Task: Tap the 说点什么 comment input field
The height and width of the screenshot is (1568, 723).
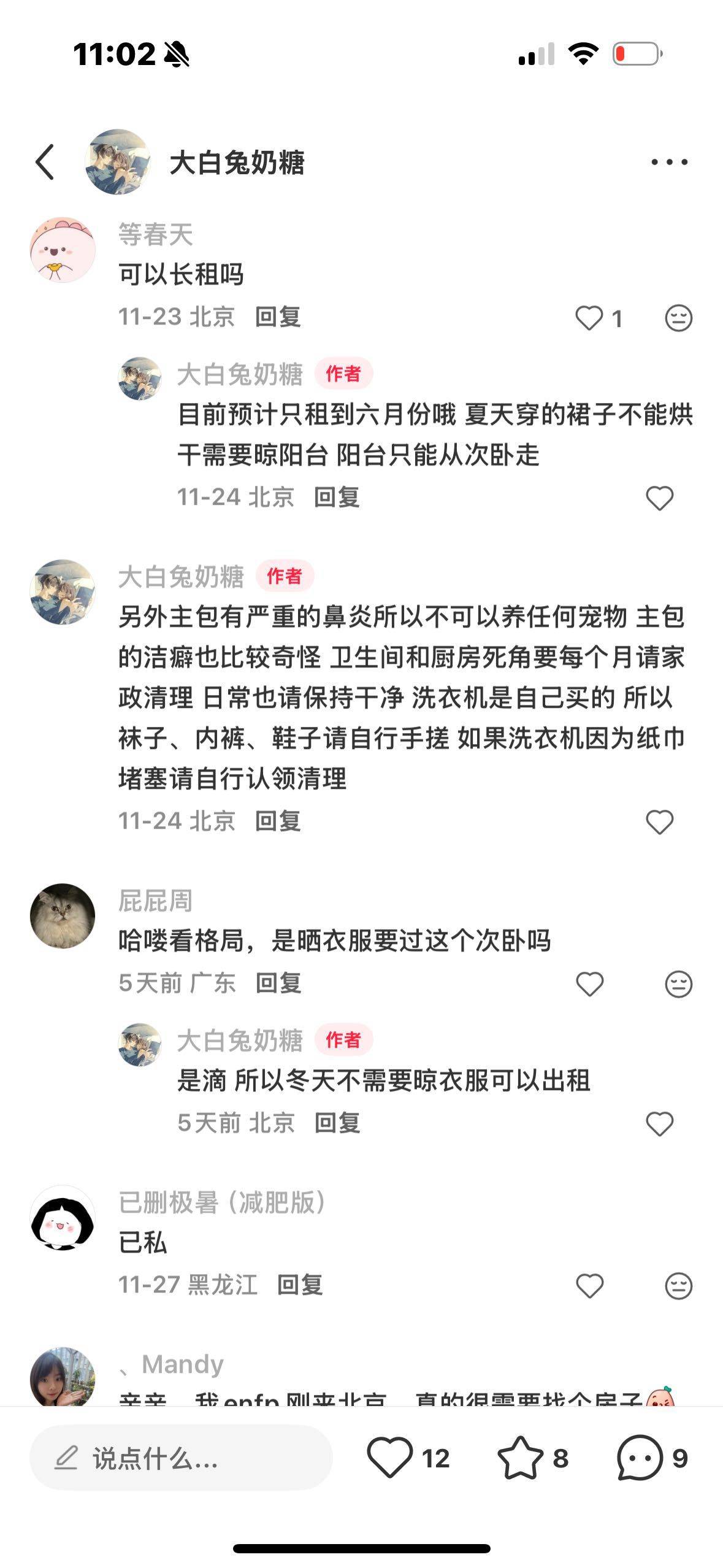Action: [x=181, y=1458]
